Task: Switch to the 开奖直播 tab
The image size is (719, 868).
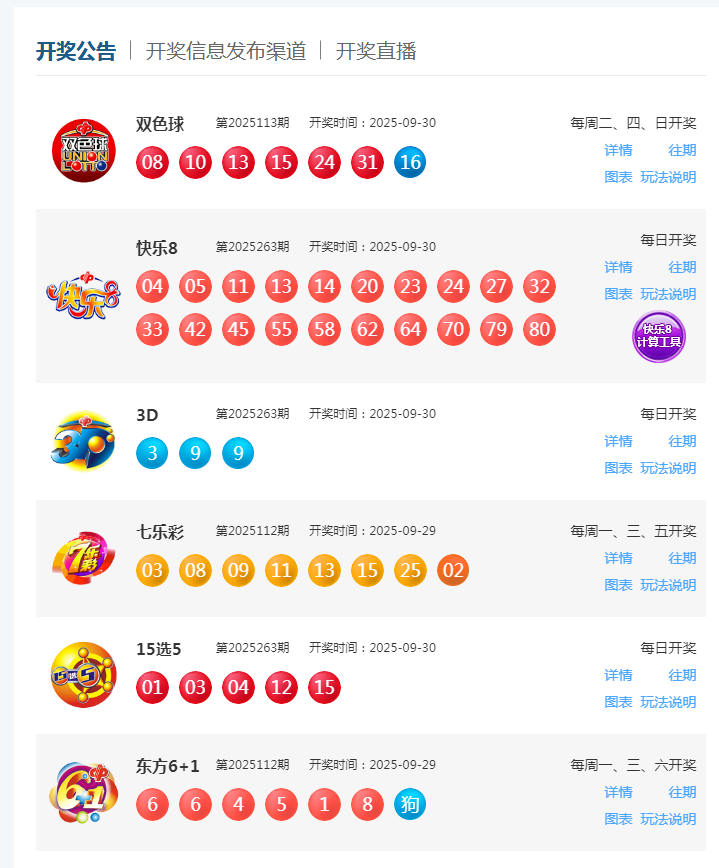Action: click(376, 51)
